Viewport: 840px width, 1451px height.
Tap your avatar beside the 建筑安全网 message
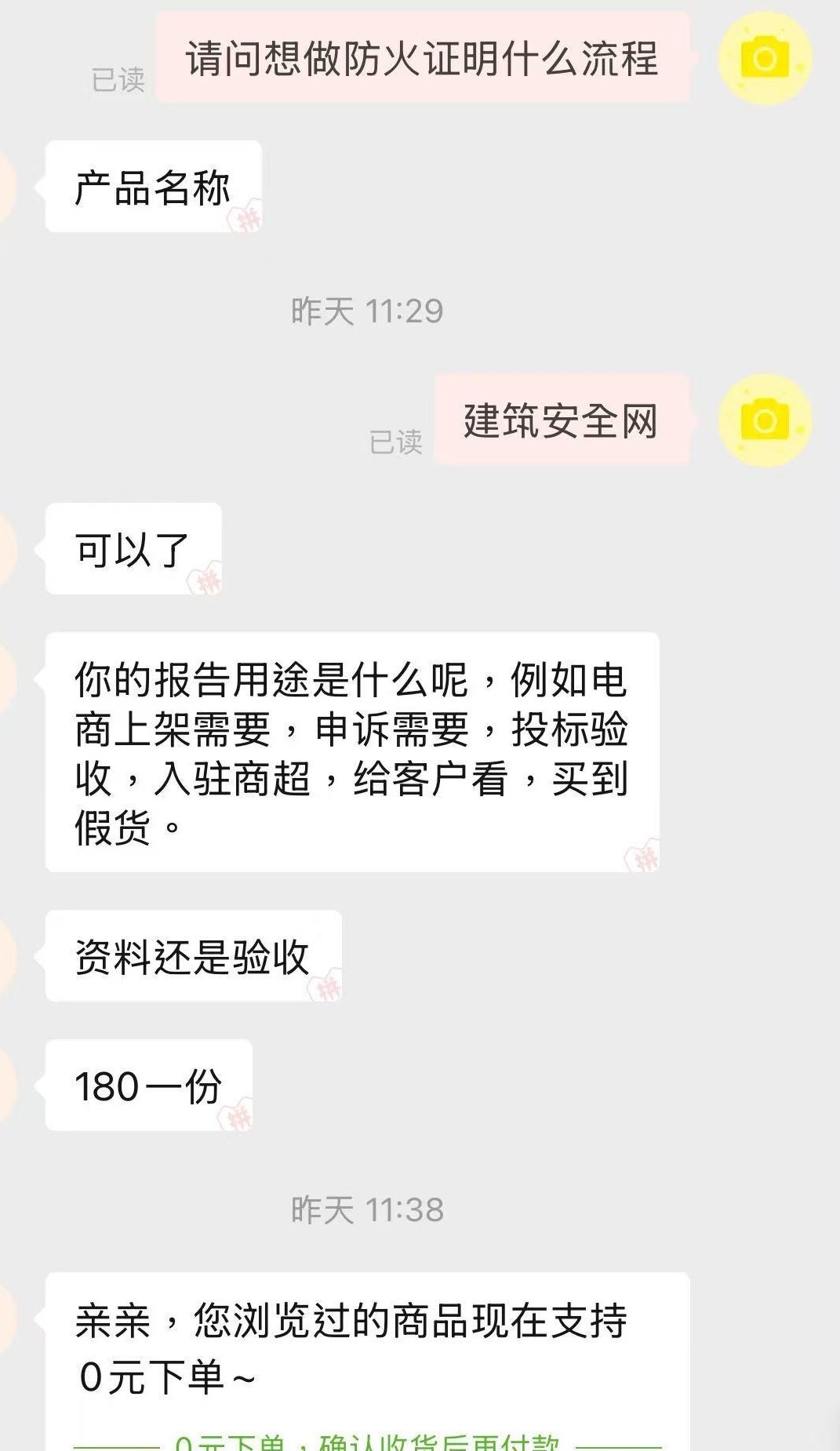coord(765,421)
